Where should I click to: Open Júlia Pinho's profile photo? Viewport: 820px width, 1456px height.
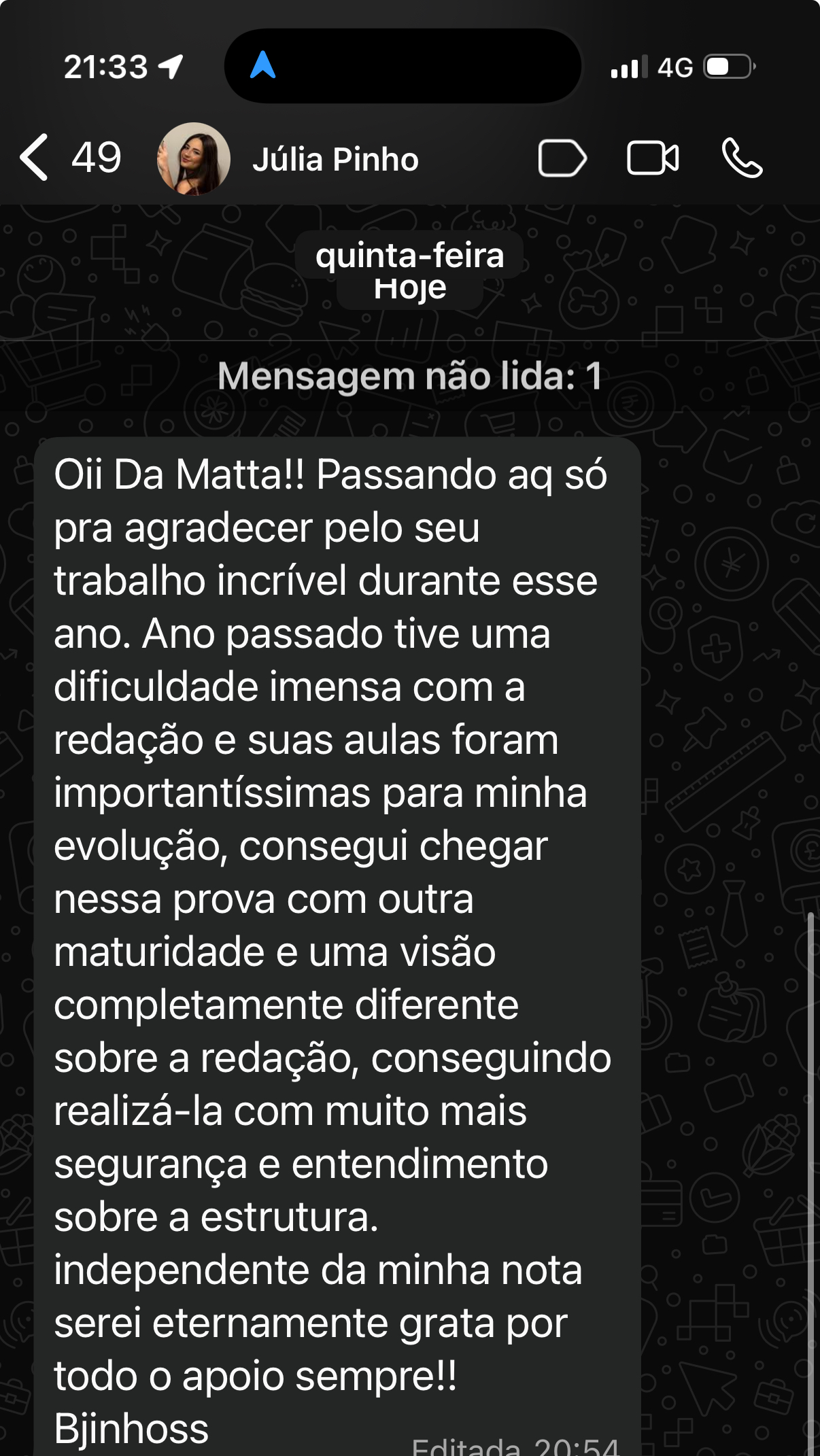click(x=194, y=159)
